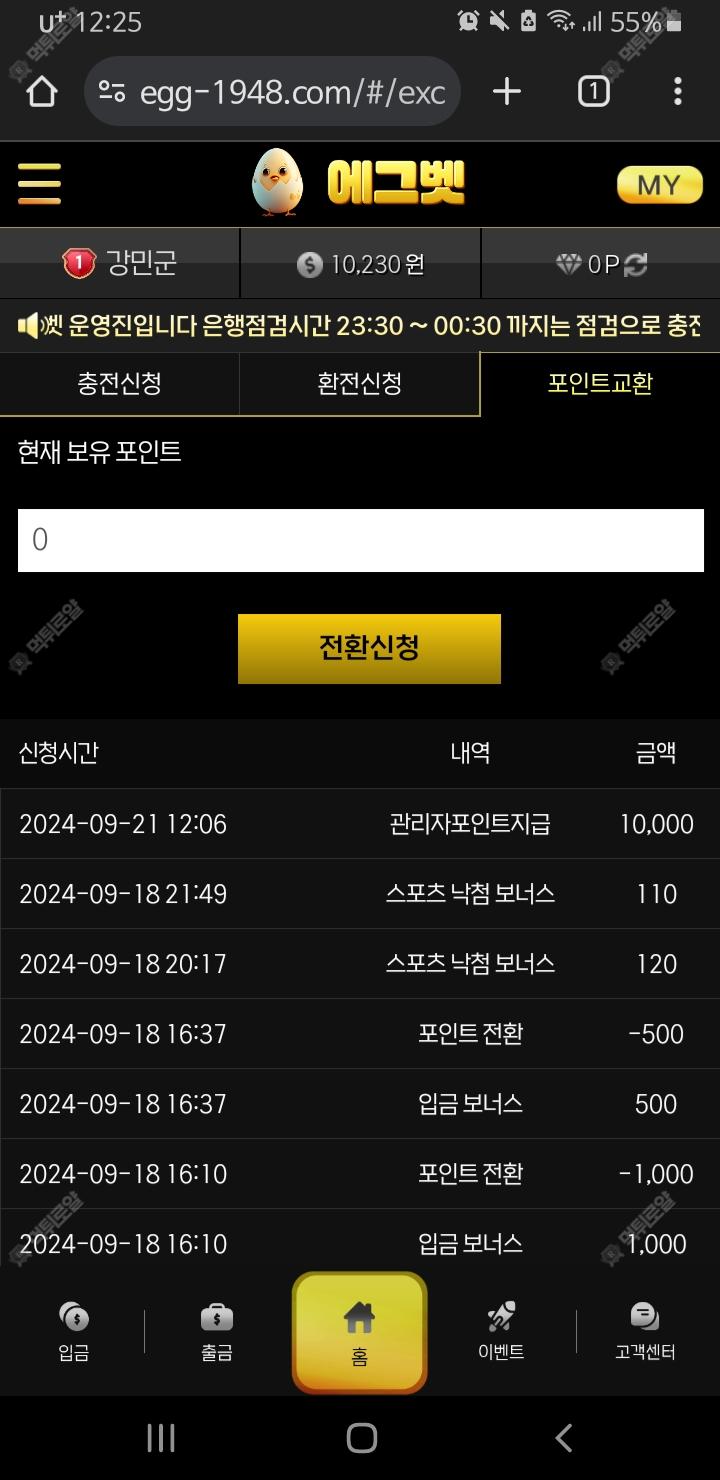Open the hamburger menu
720x1480 pixels.
(39, 184)
